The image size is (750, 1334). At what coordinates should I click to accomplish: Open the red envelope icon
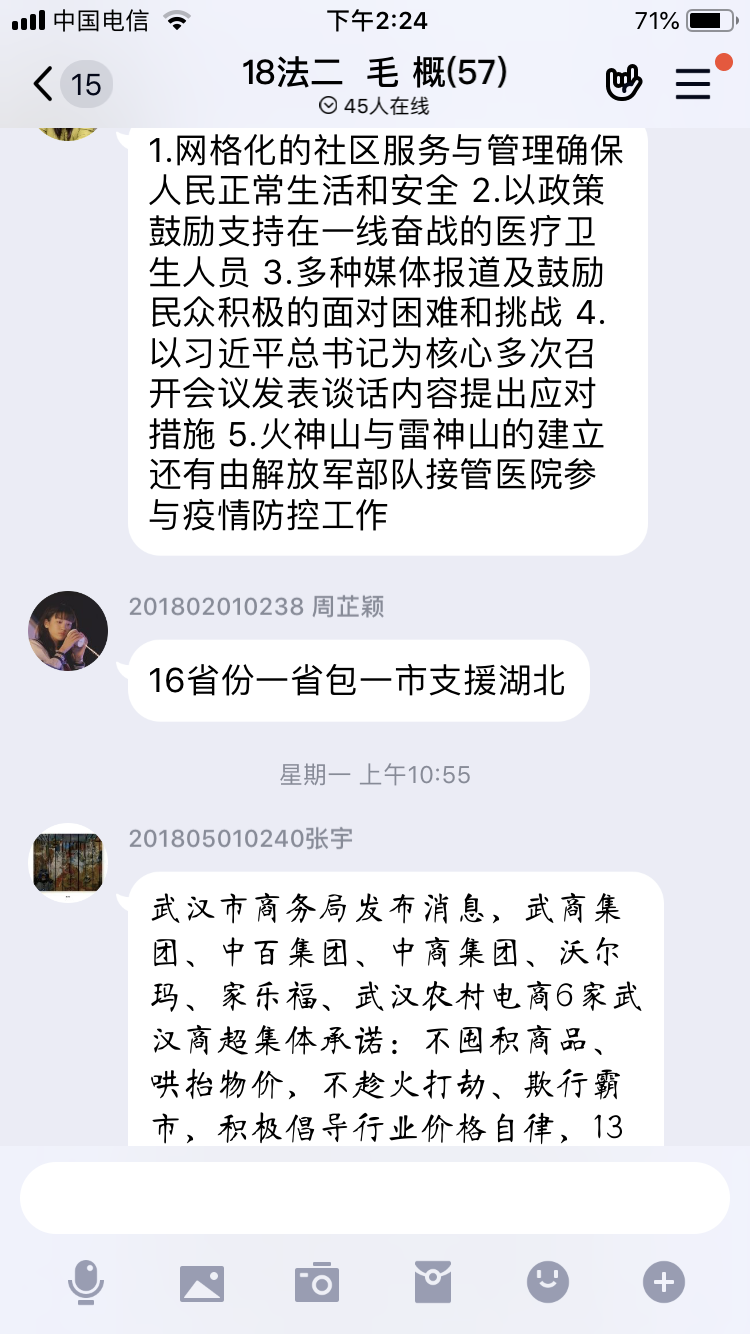[x=432, y=1282]
